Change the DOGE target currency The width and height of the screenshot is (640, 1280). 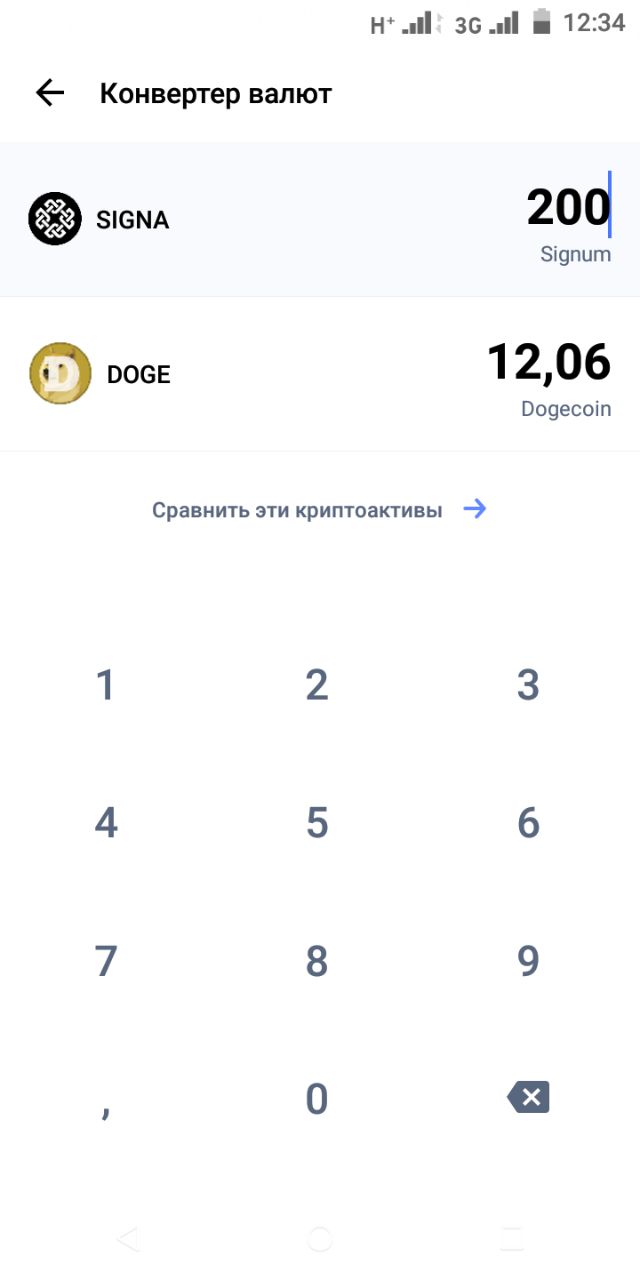coord(101,374)
